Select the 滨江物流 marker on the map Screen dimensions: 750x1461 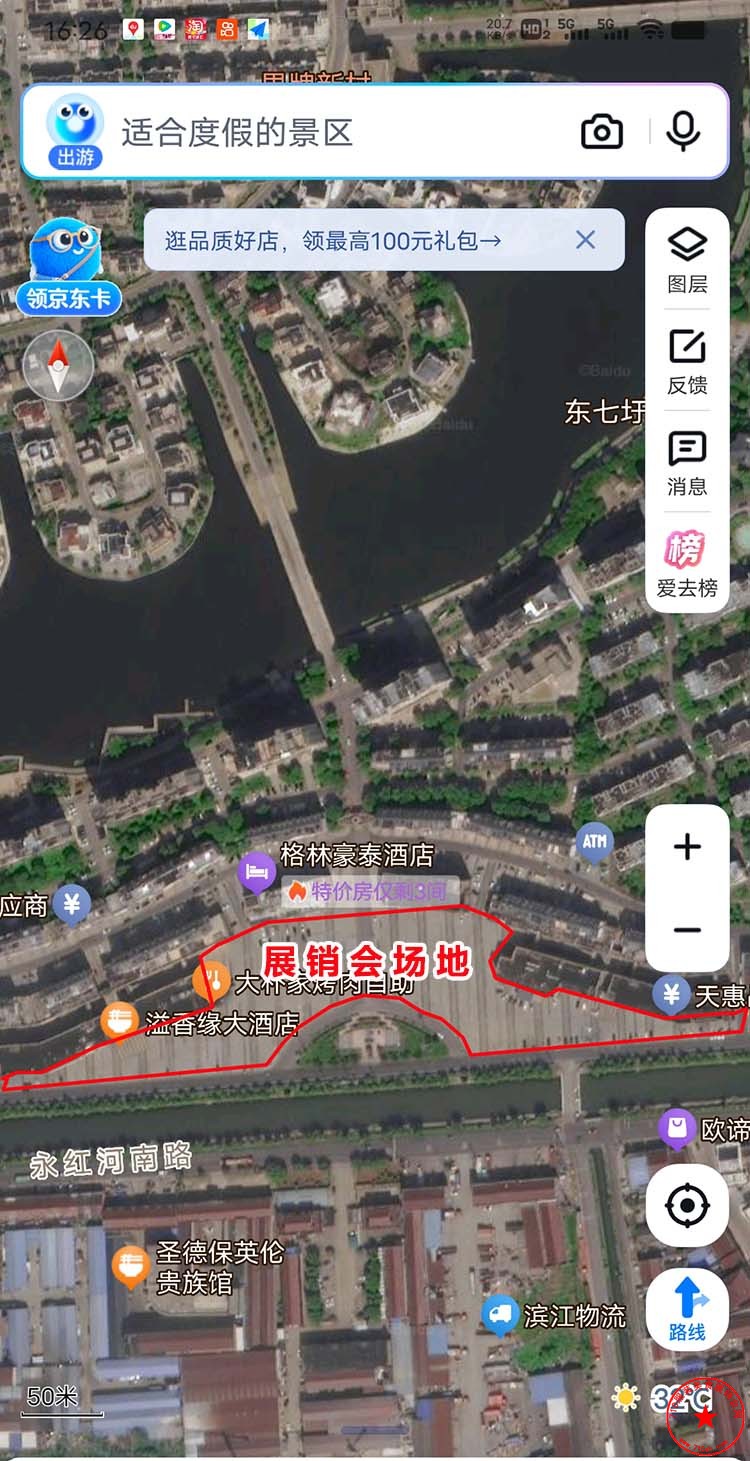(x=499, y=1315)
